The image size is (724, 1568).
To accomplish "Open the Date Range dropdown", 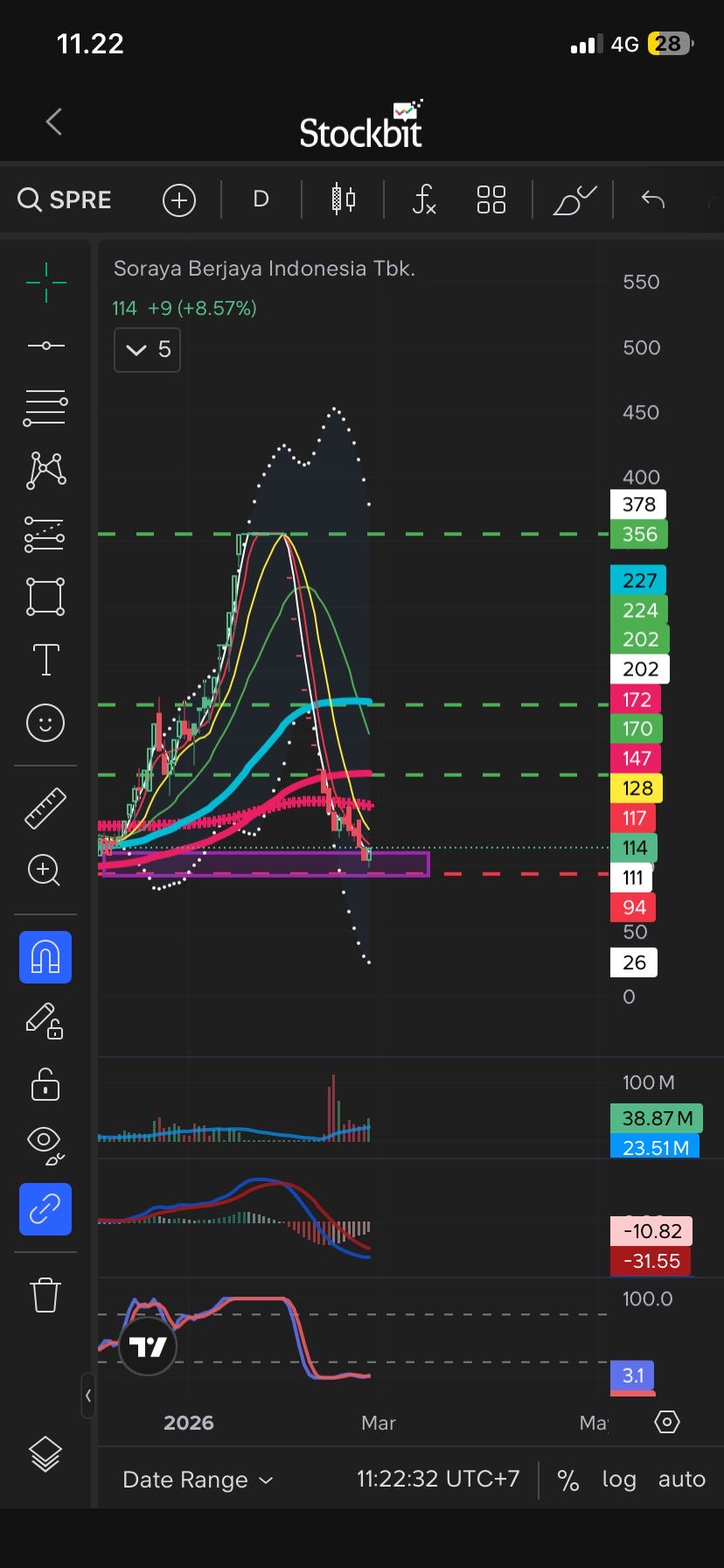I will tap(198, 1480).
